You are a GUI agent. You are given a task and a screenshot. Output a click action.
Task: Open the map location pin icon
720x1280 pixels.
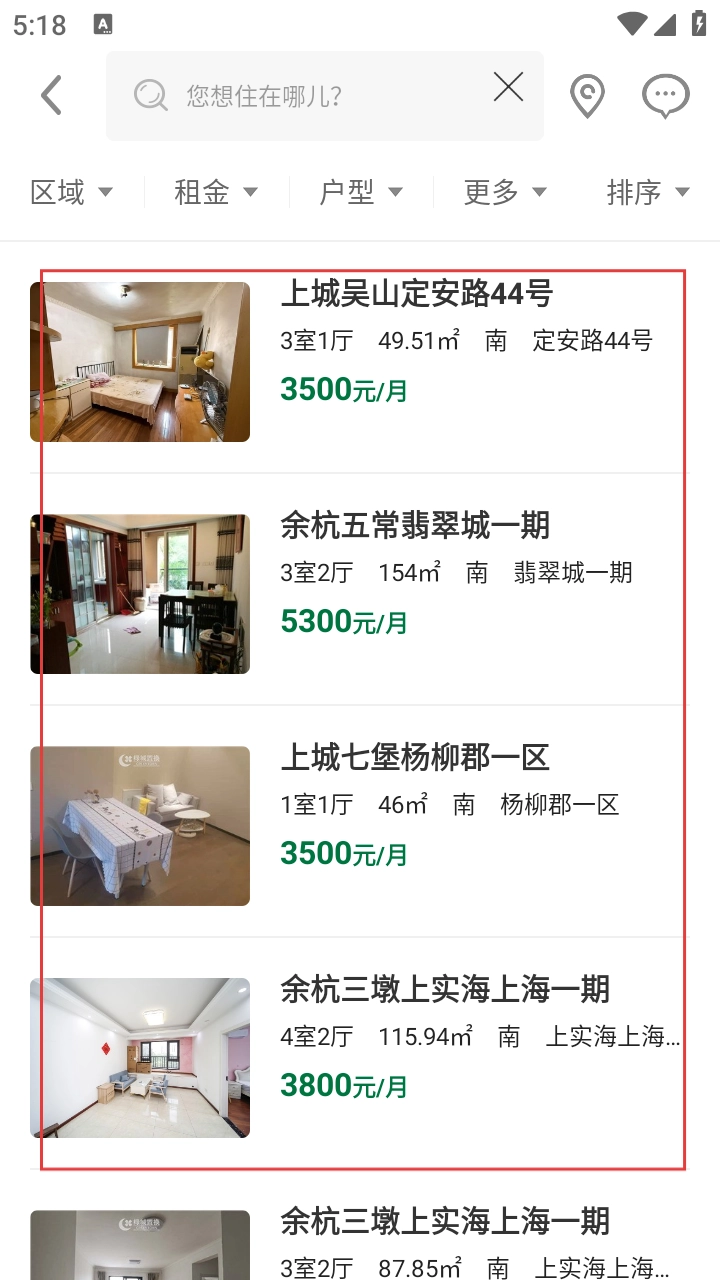[x=587, y=96]
